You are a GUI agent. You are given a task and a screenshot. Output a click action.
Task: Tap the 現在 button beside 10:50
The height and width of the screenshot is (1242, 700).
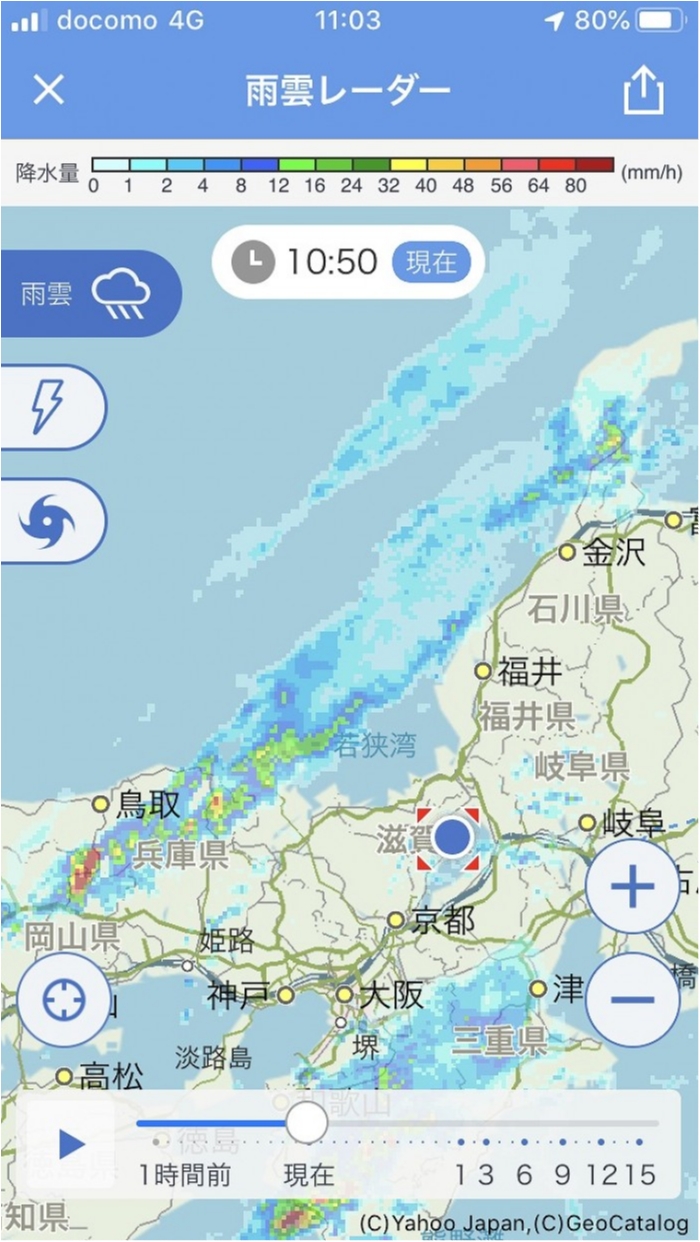(431, 262)
